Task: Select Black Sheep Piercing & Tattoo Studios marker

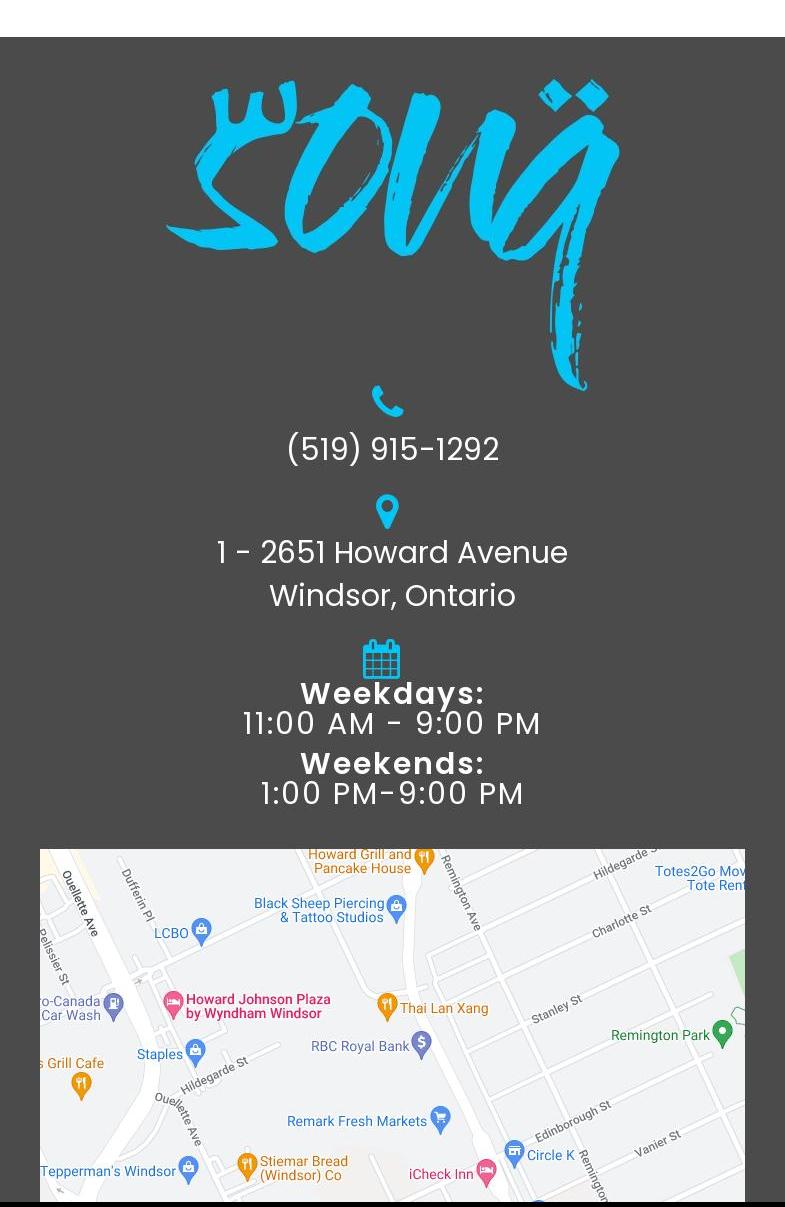Action: coord(397,907)
